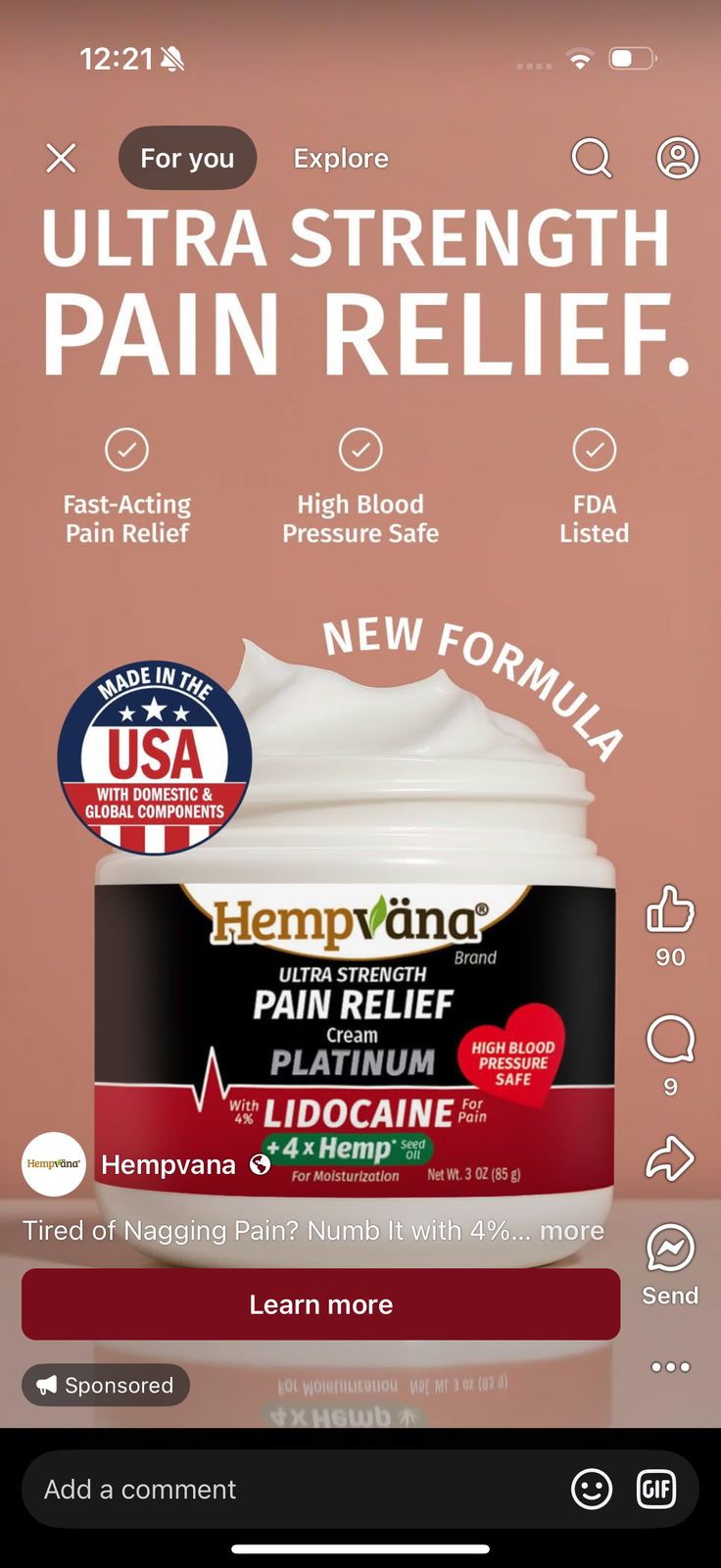721x1568 pixels.
Task: Tap the Sponsored label
Action: coord(106,1385)
